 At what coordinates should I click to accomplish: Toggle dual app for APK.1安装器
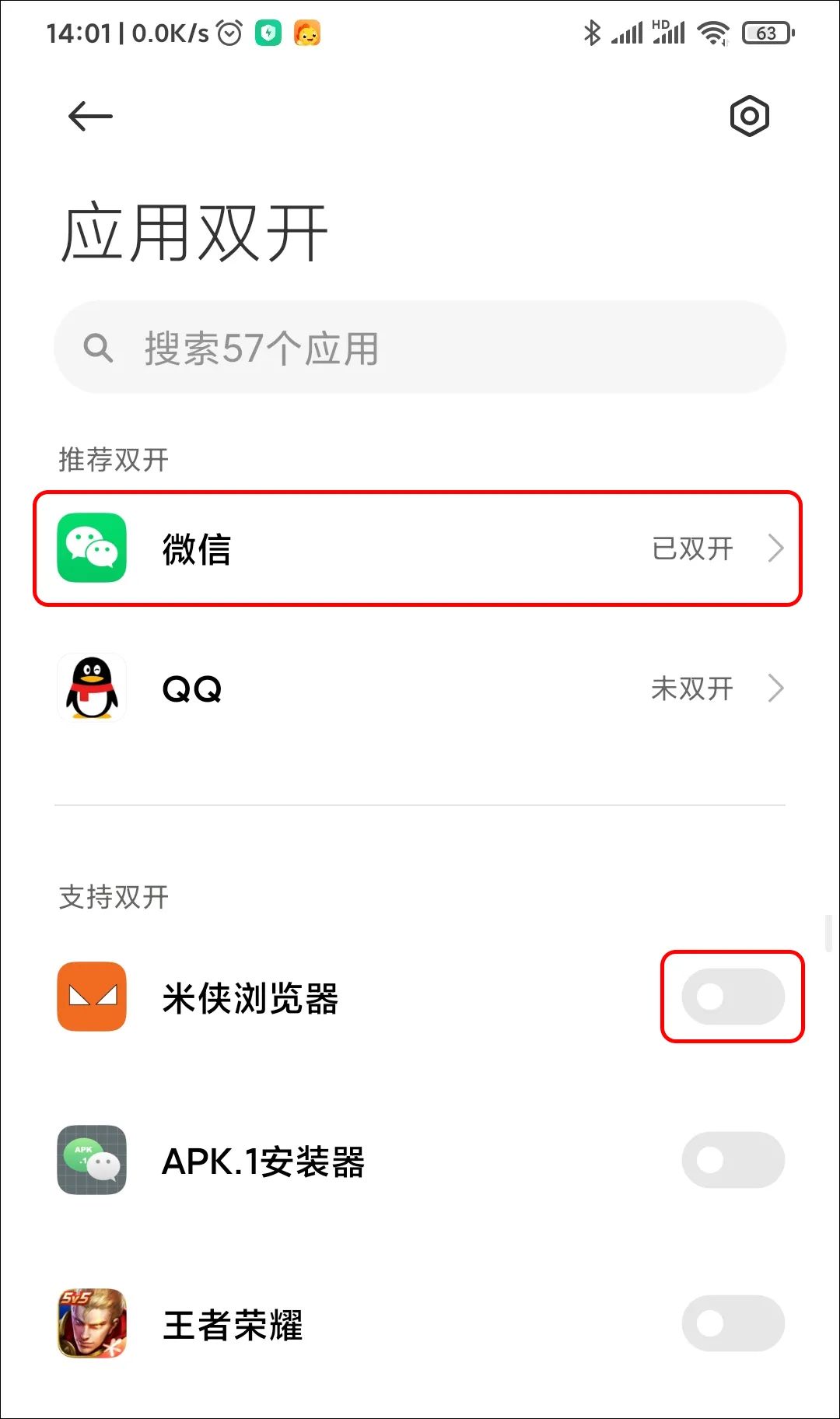[x=732, y=1159]
